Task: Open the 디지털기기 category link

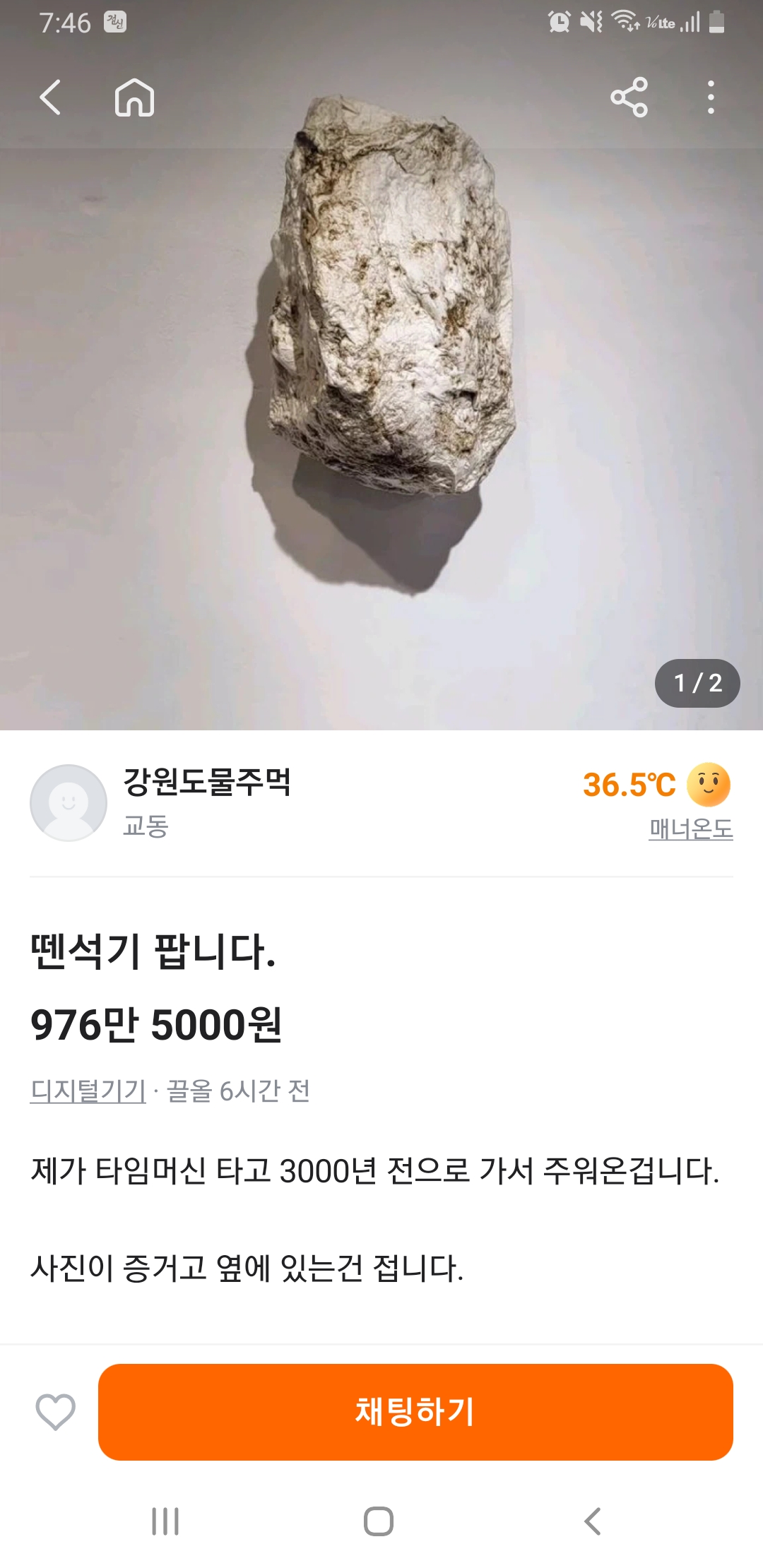Action: point(88,1091)
